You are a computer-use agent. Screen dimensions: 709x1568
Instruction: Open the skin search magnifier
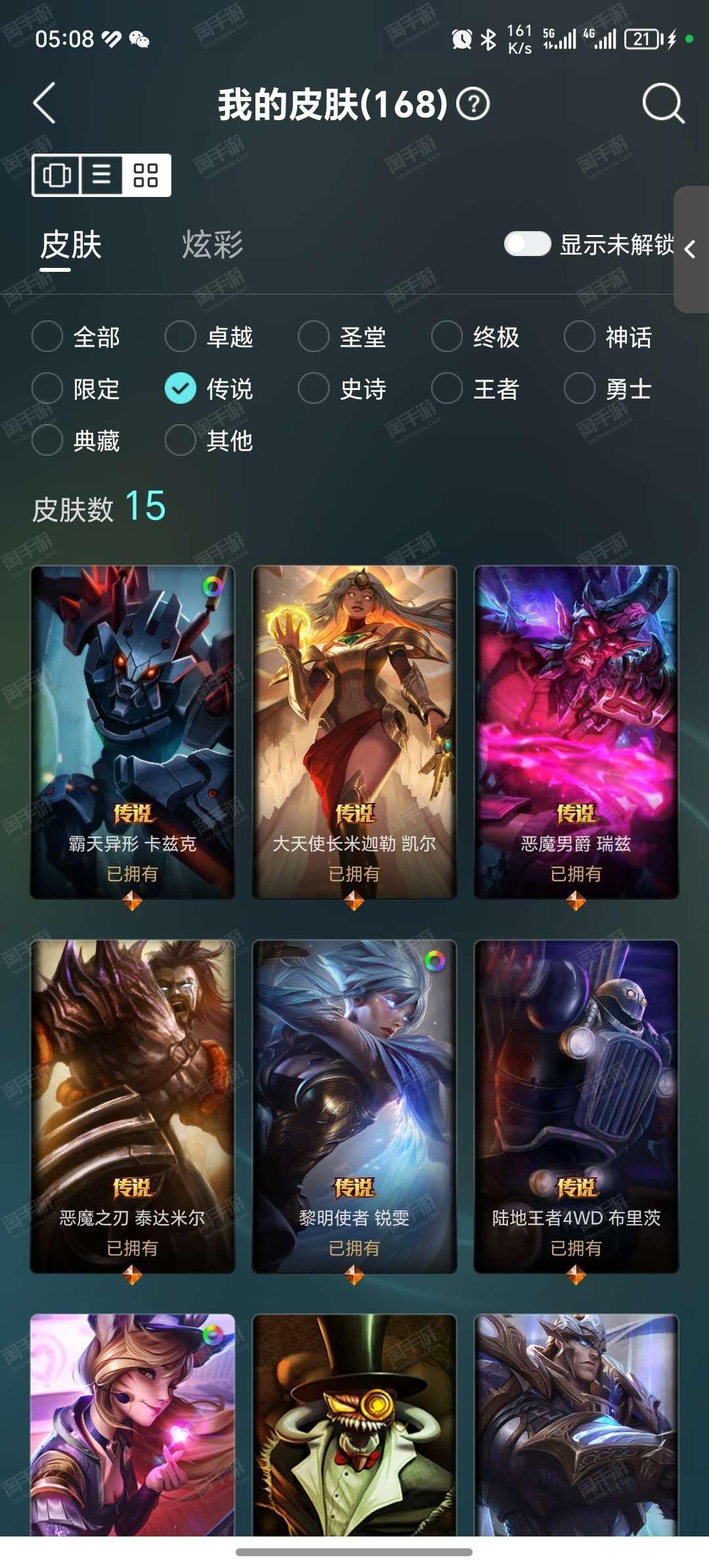click(x=663, y=103)
